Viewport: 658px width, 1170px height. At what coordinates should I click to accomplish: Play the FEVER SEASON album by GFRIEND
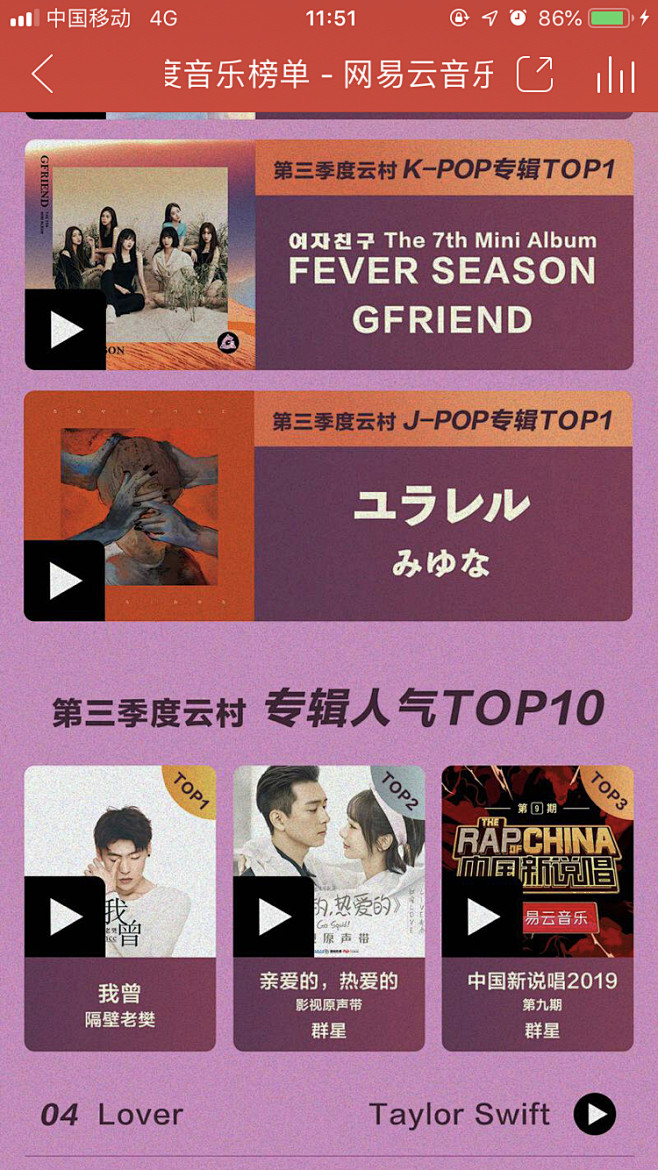65,330
